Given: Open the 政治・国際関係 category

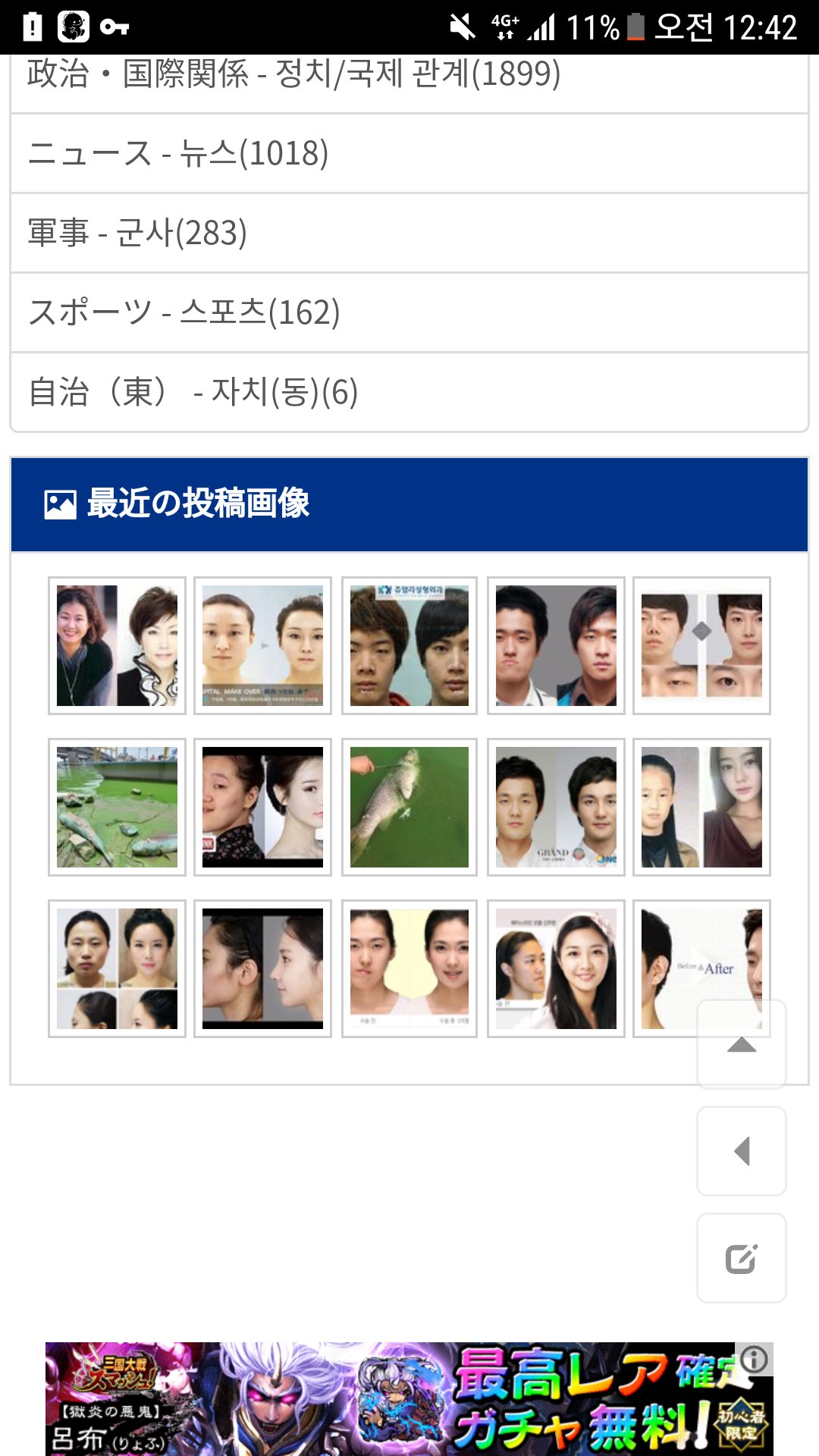Looking at the screenshot, I should [x=294, y=76].
